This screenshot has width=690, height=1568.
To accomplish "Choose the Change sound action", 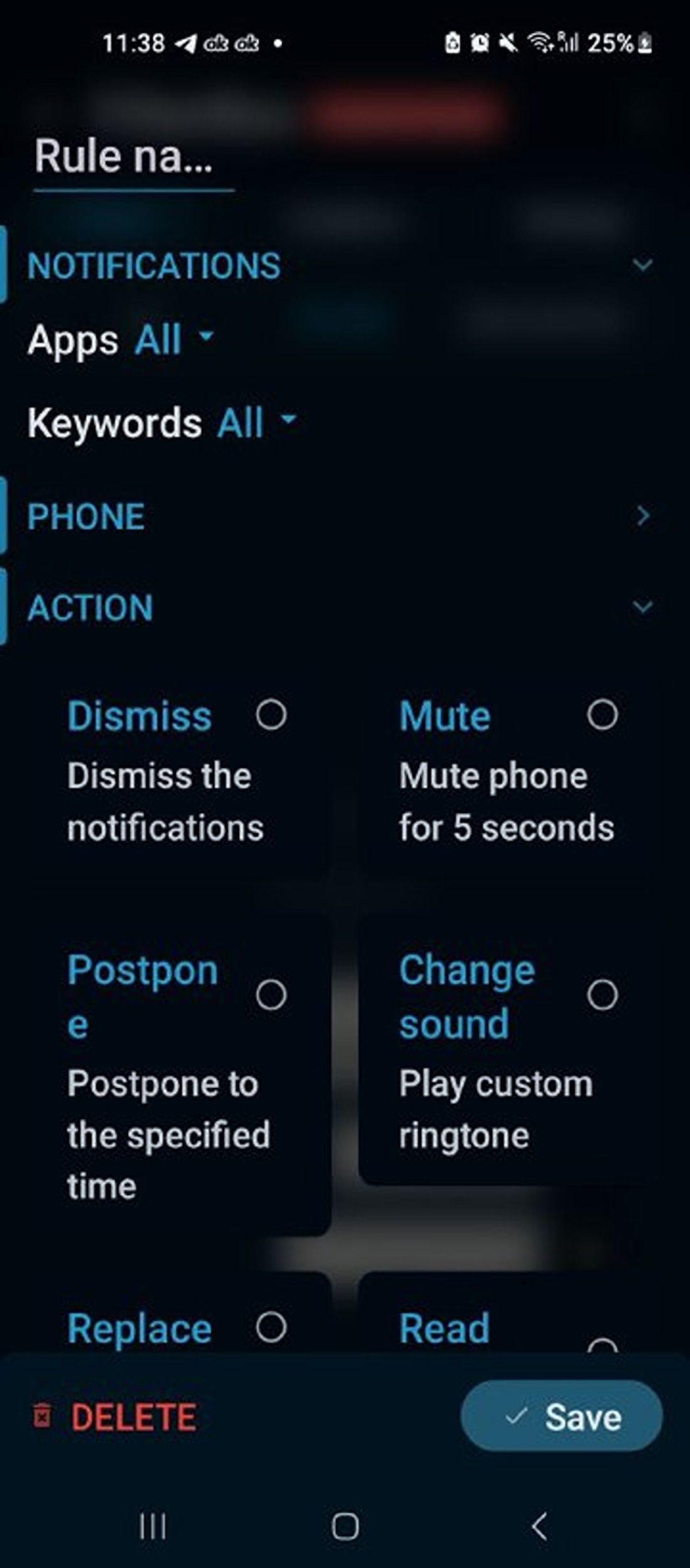I will 602,995.
